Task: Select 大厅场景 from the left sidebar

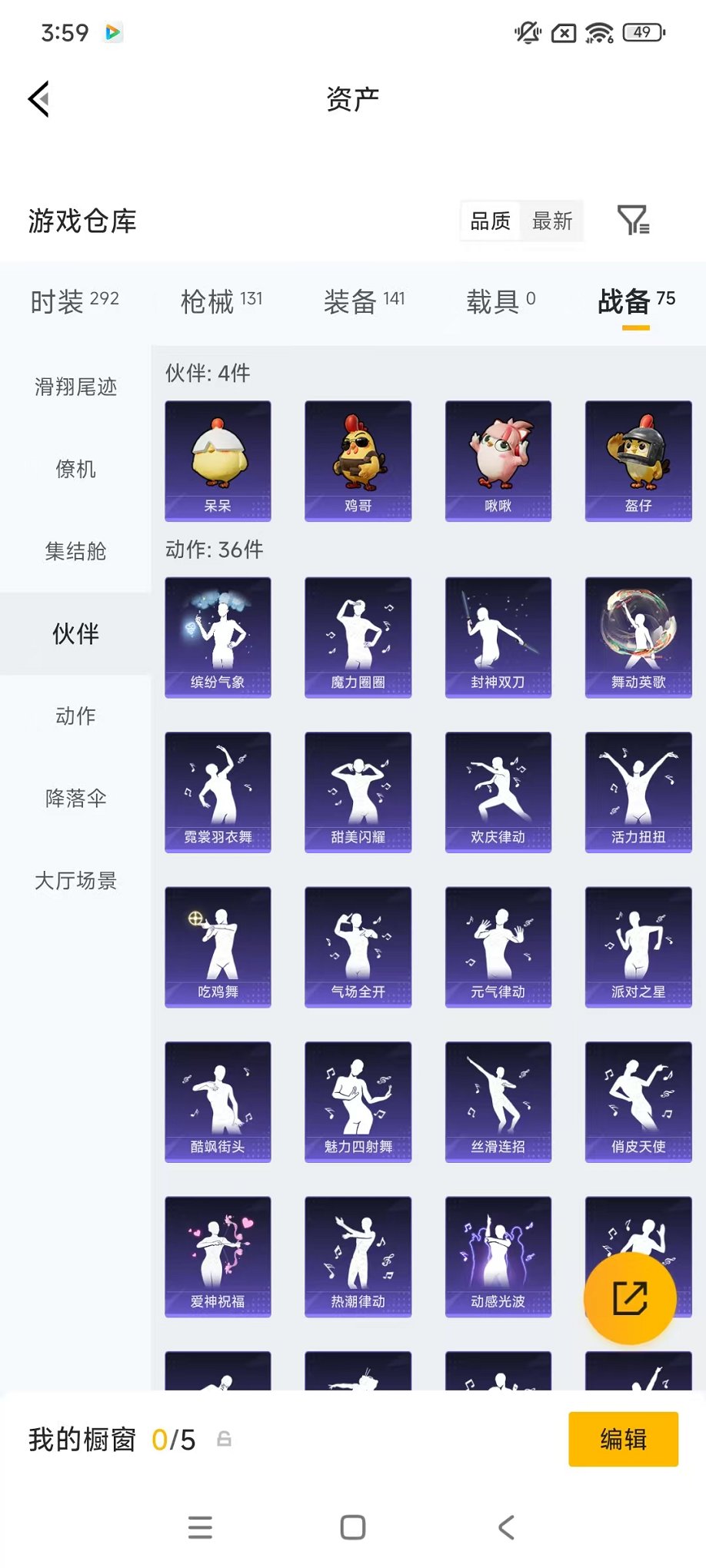Action: (x=75, y=881)
